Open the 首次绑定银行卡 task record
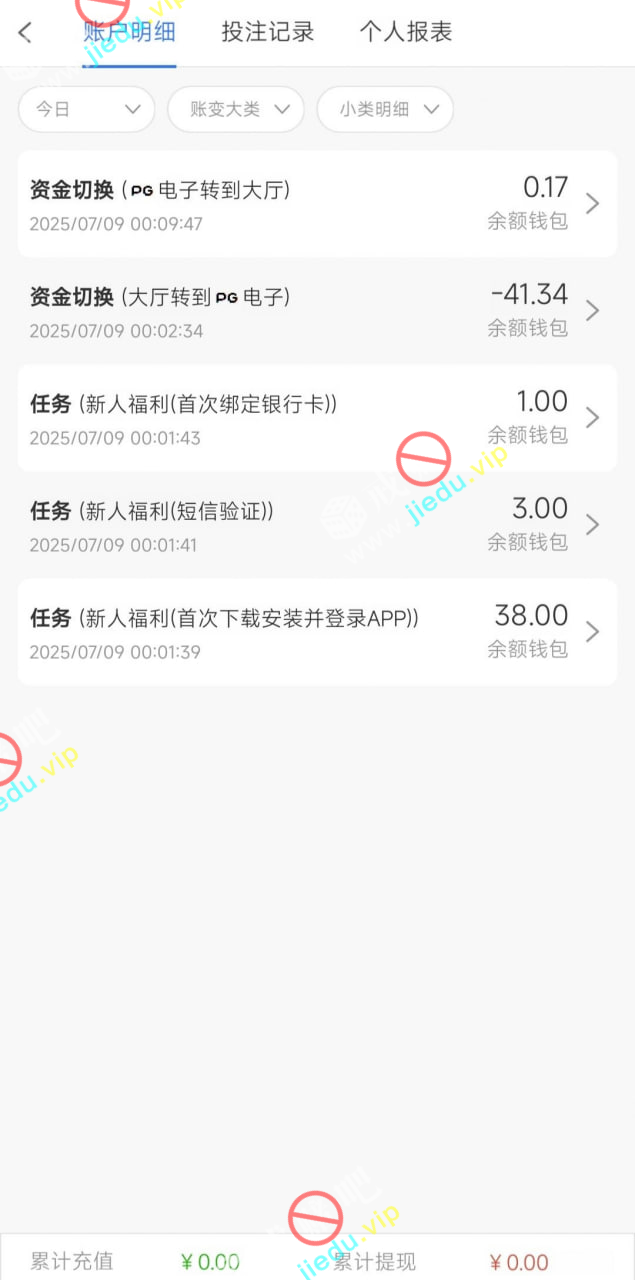 [x=317, y=418]
